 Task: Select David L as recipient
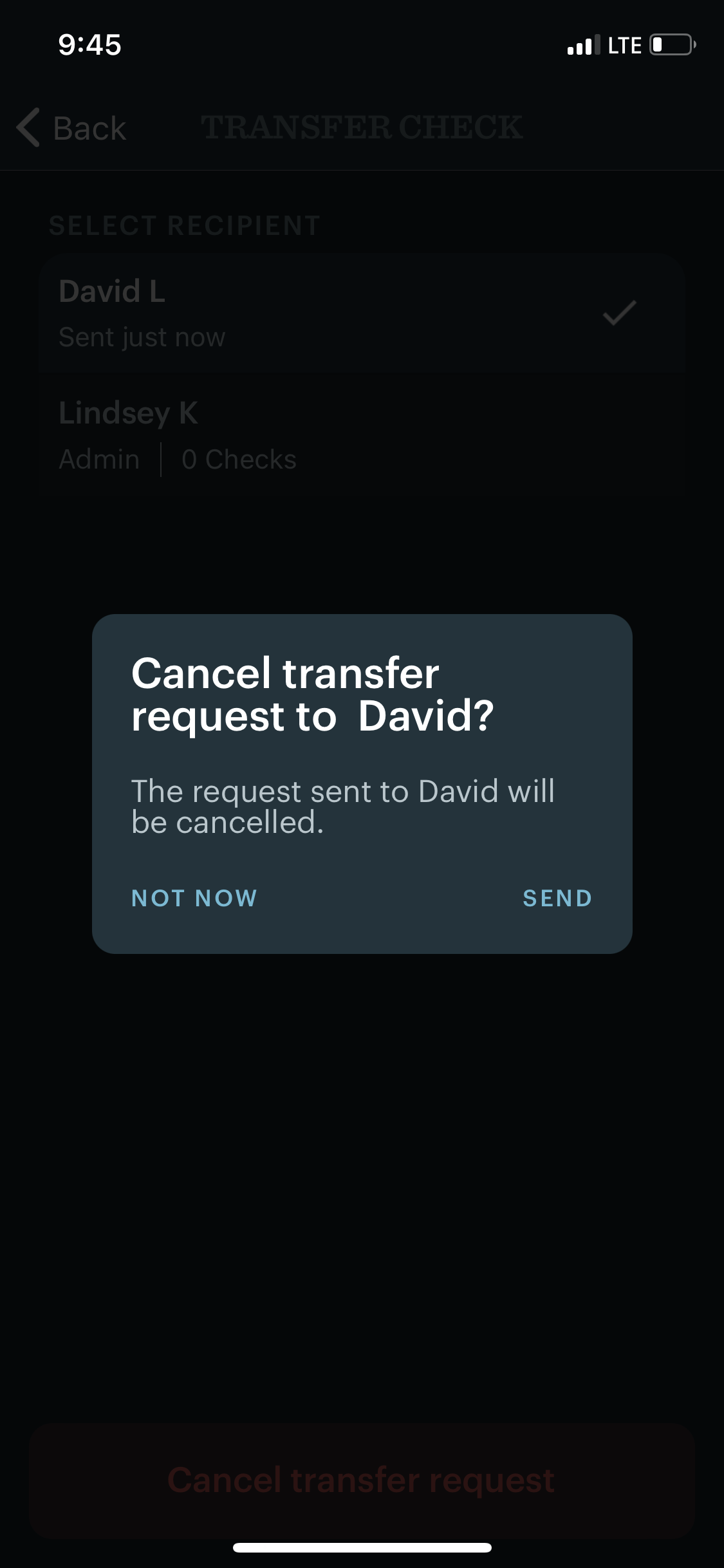[257, 312]
